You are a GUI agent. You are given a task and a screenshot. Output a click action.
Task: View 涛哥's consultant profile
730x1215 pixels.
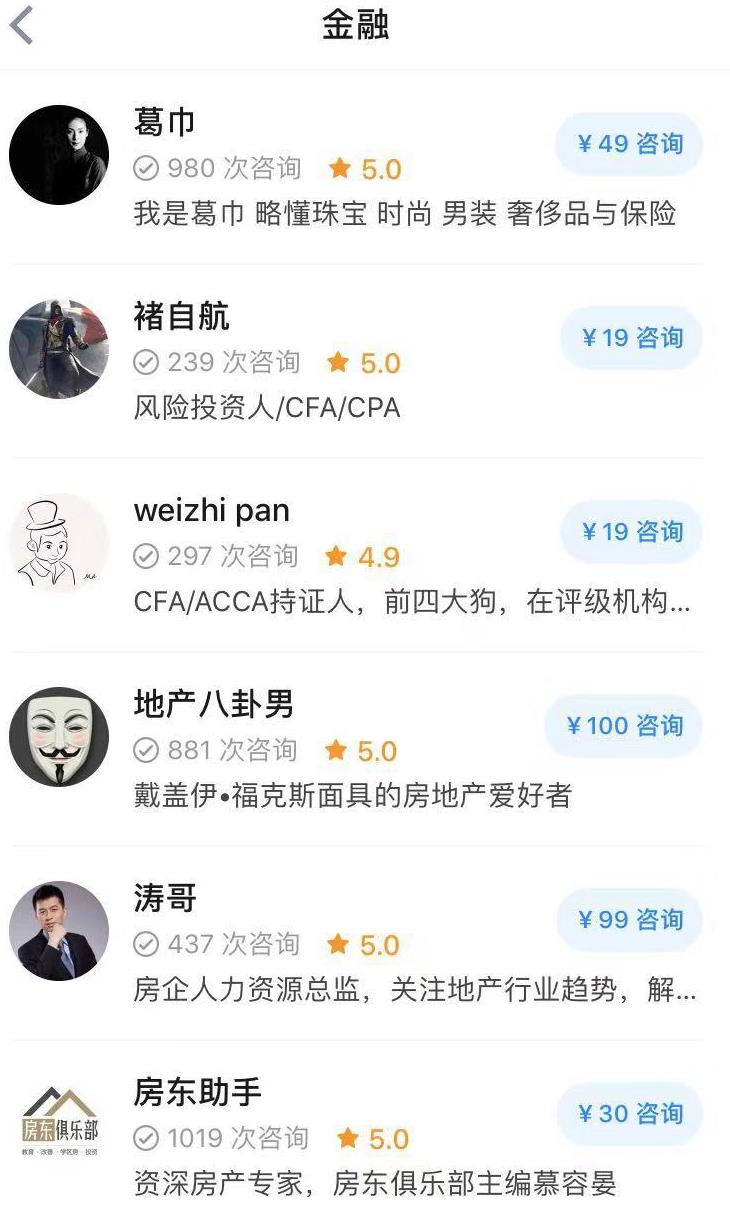pos(165,899)
